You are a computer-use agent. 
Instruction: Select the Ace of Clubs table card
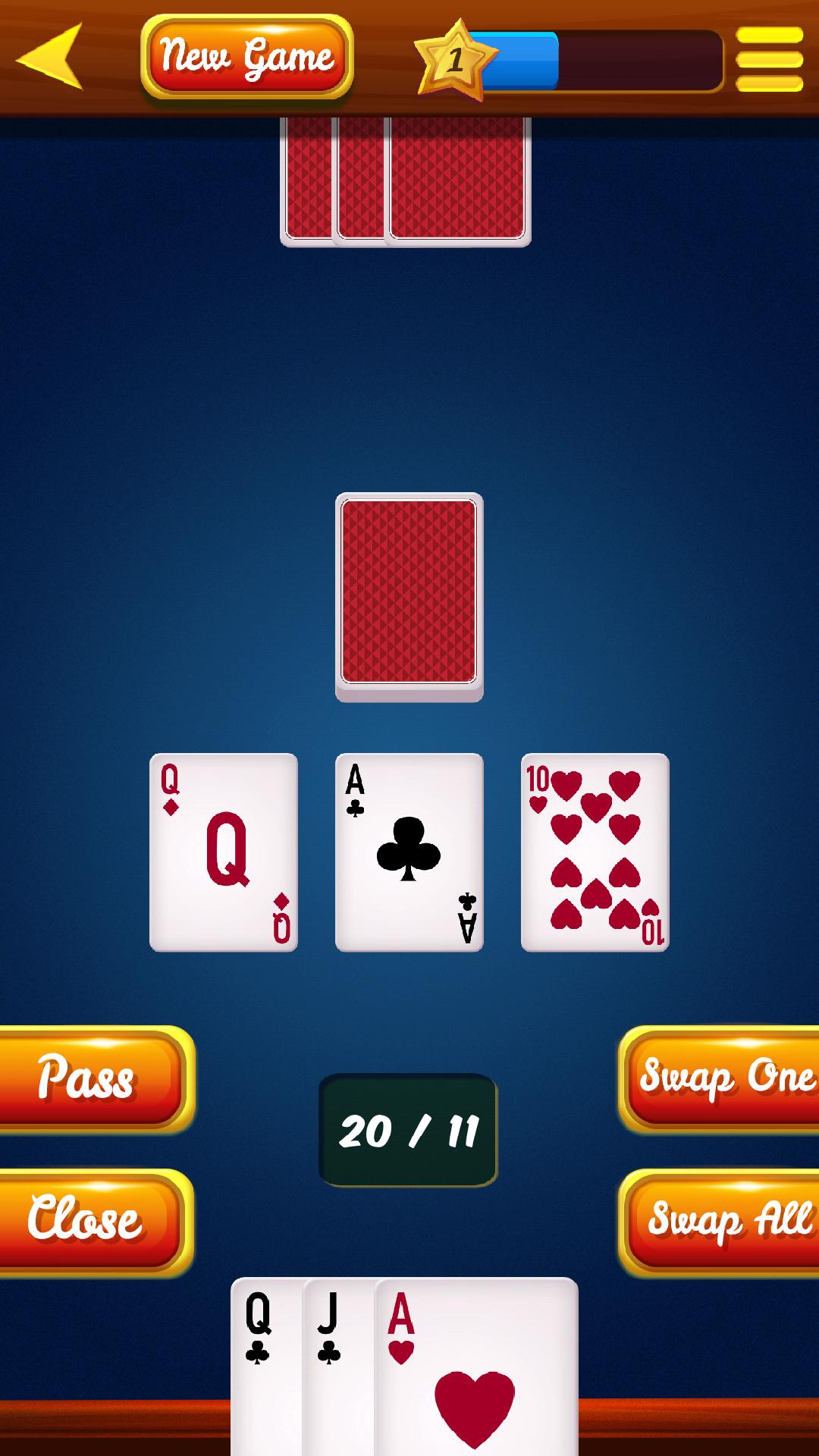click(409, 852)
